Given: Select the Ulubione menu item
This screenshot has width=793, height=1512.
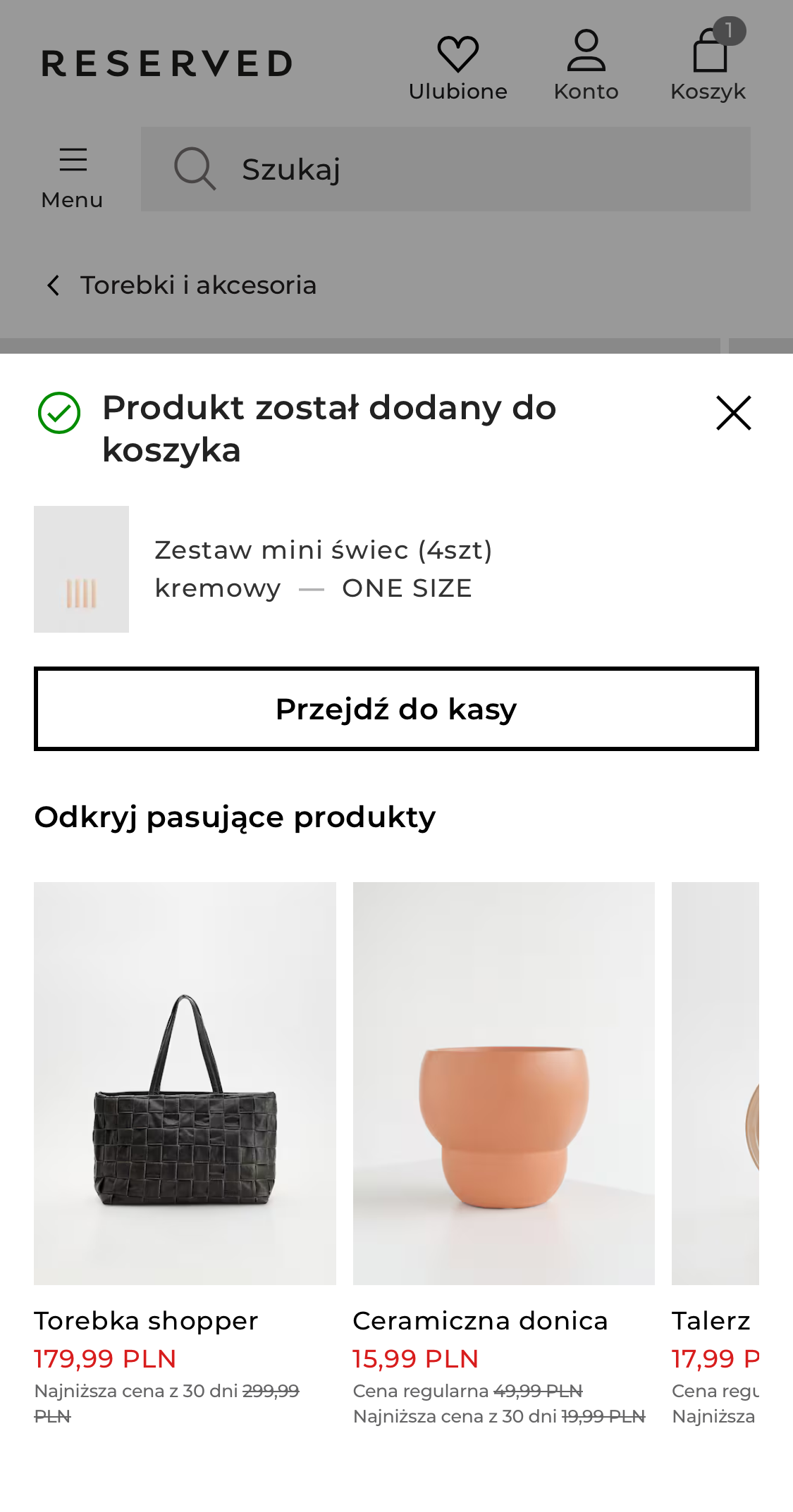Looking at the screenshot, I should pyautogui.click(x=457, y=90).
